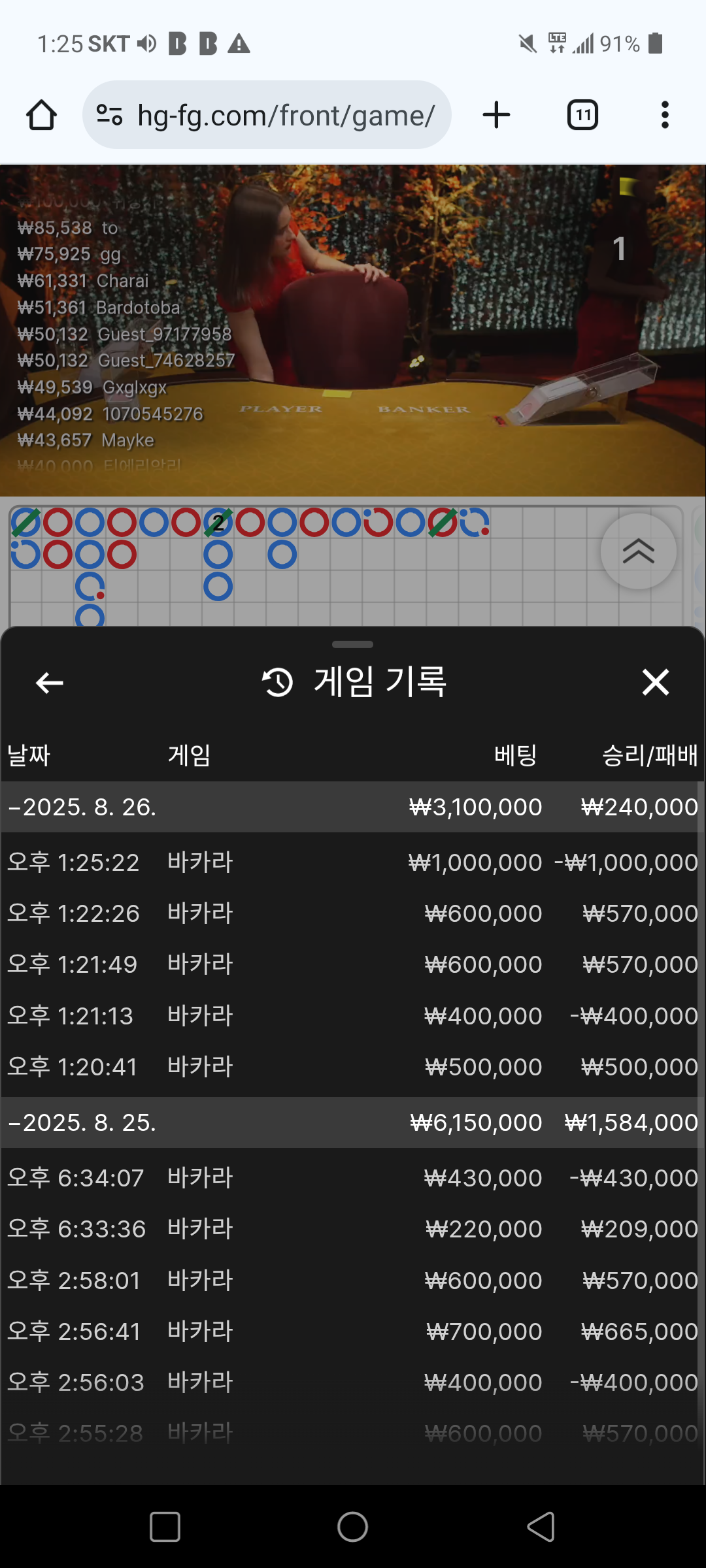This screenshot has width=706, height=1568.
Task: Collapse the 2025. 8. 25. date group
Action: [x=82, y=1122]
